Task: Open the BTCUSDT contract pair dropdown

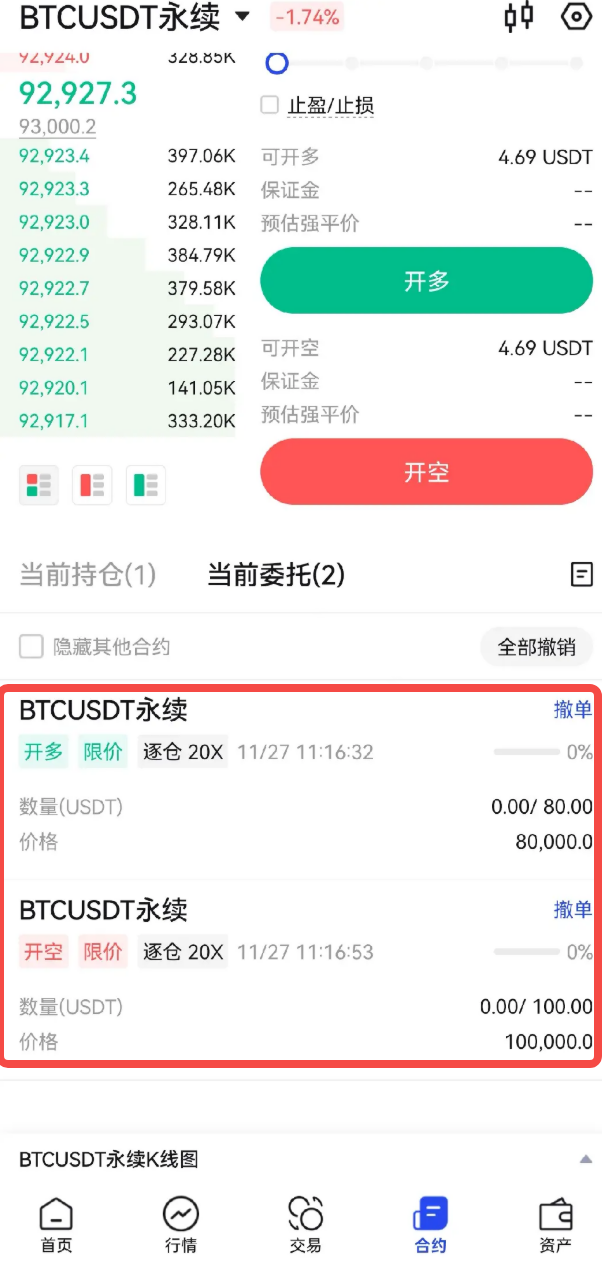Action: pyautogui.click(x=241, y=17)
